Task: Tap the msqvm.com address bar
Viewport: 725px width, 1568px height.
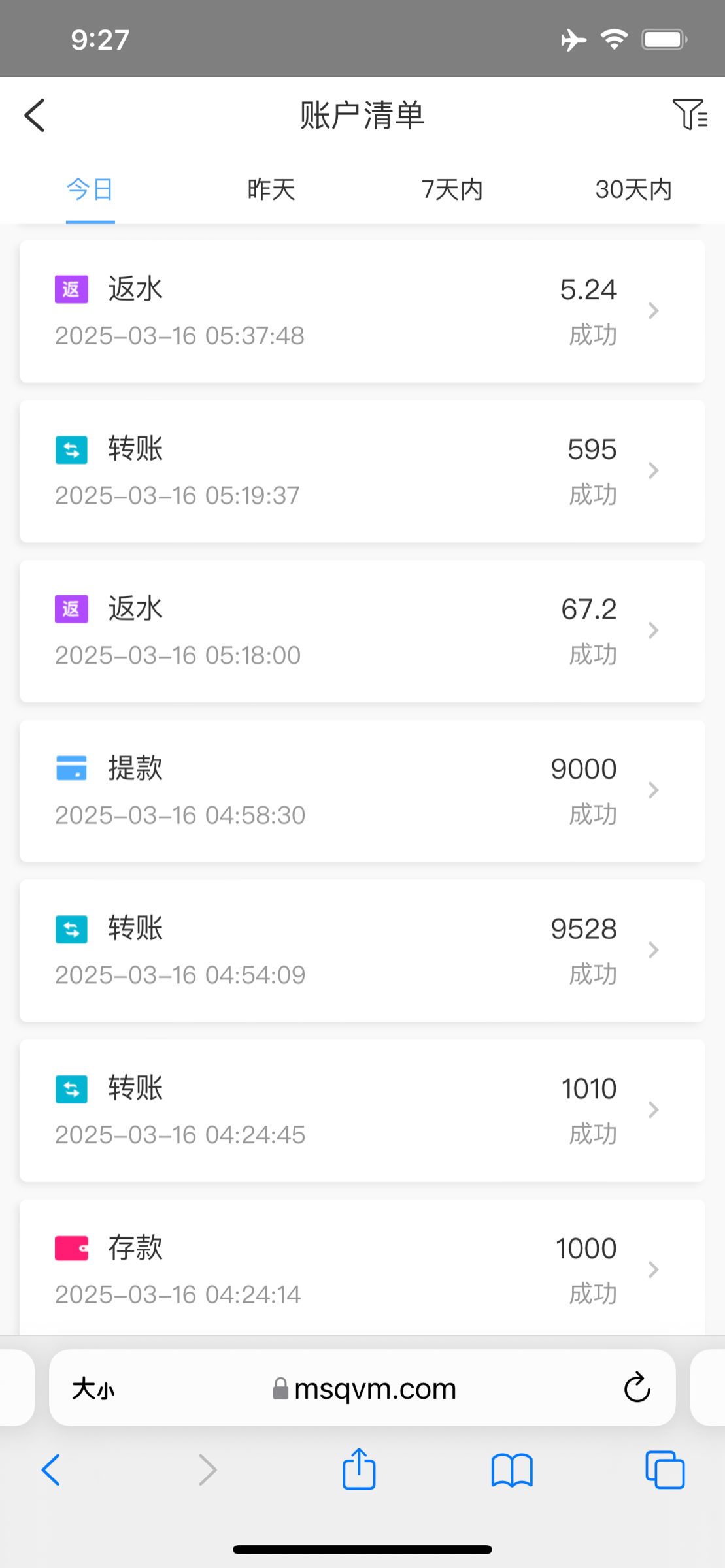Action: click(365, 1389)
